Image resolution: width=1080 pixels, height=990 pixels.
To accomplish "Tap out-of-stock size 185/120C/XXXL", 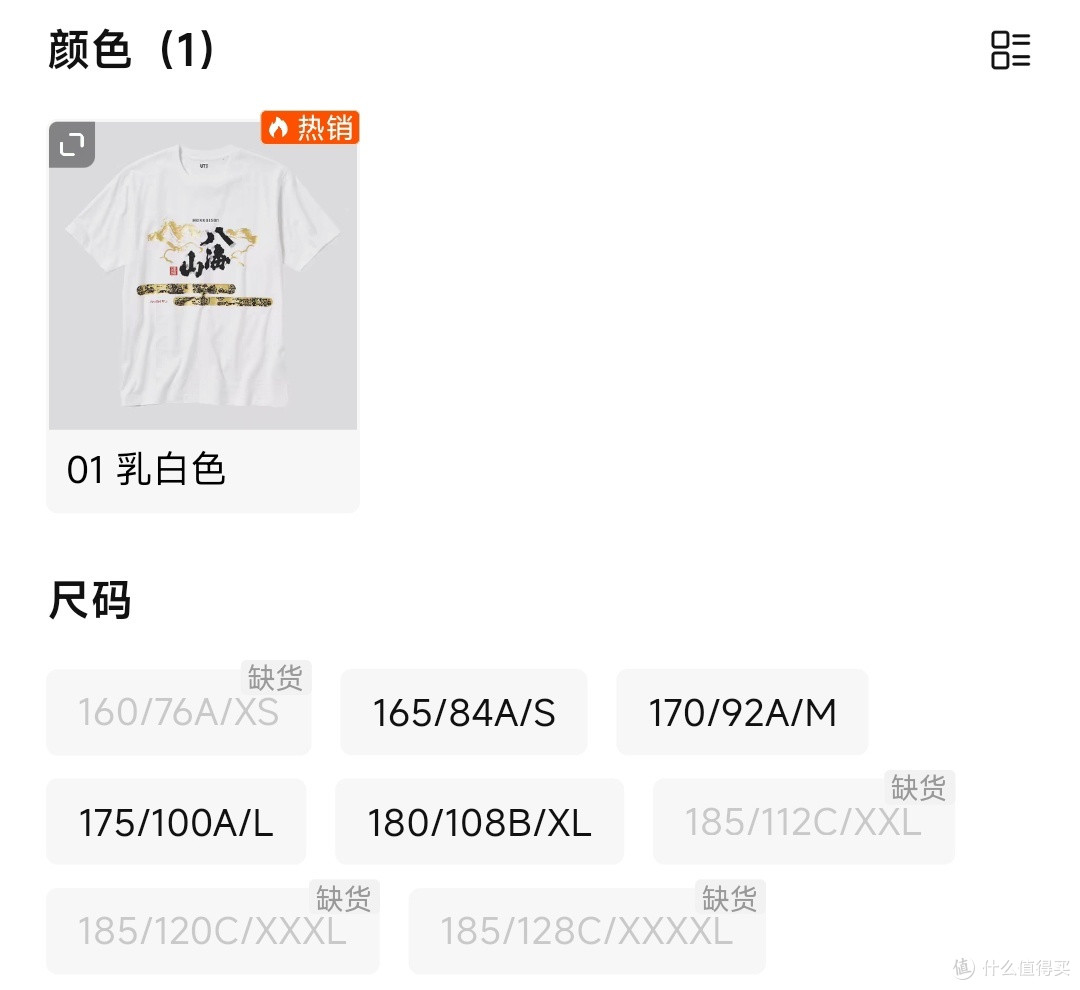I will tap(212, 931).
